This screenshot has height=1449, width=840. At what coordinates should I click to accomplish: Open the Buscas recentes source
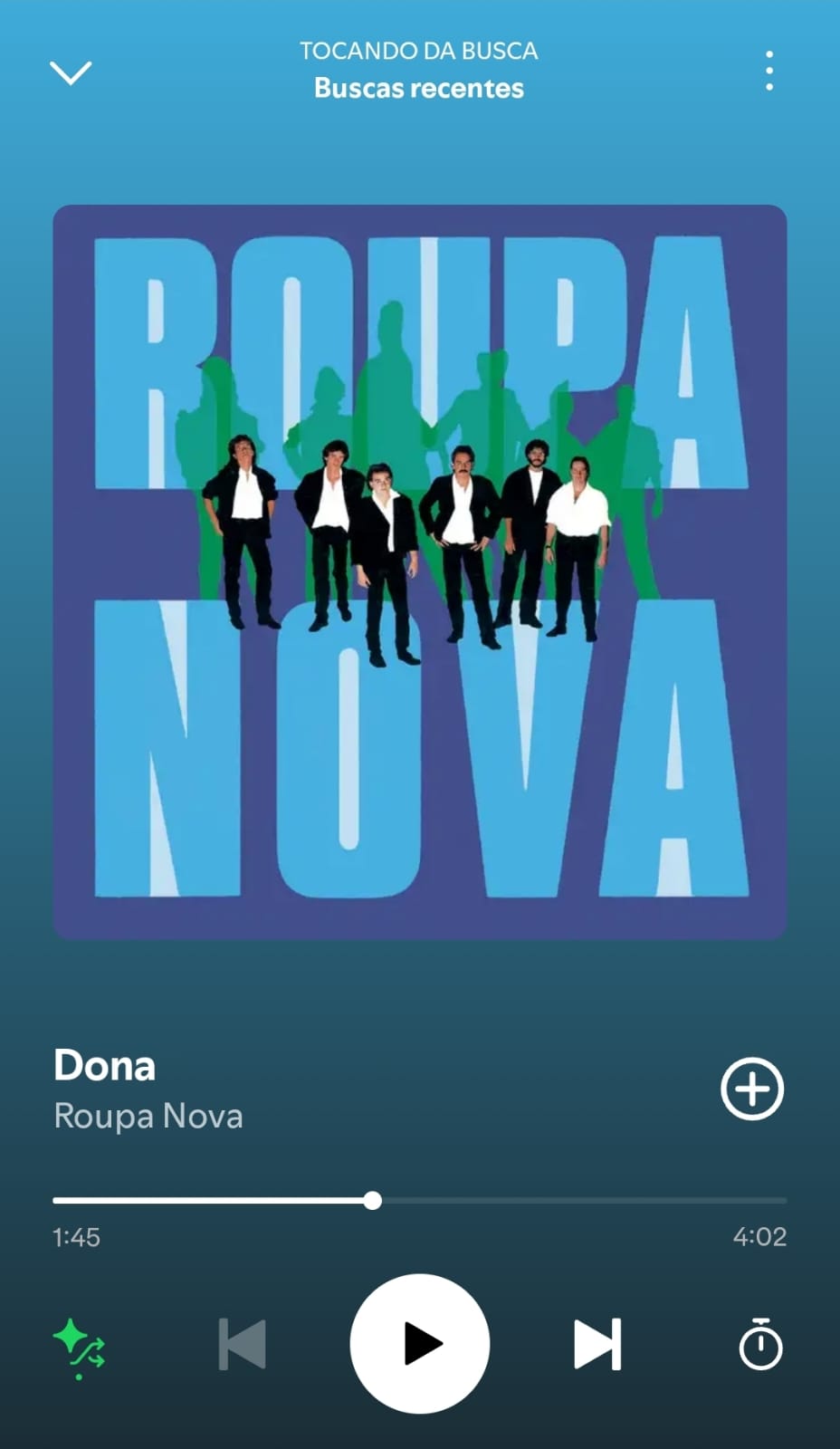click(418, 88)
